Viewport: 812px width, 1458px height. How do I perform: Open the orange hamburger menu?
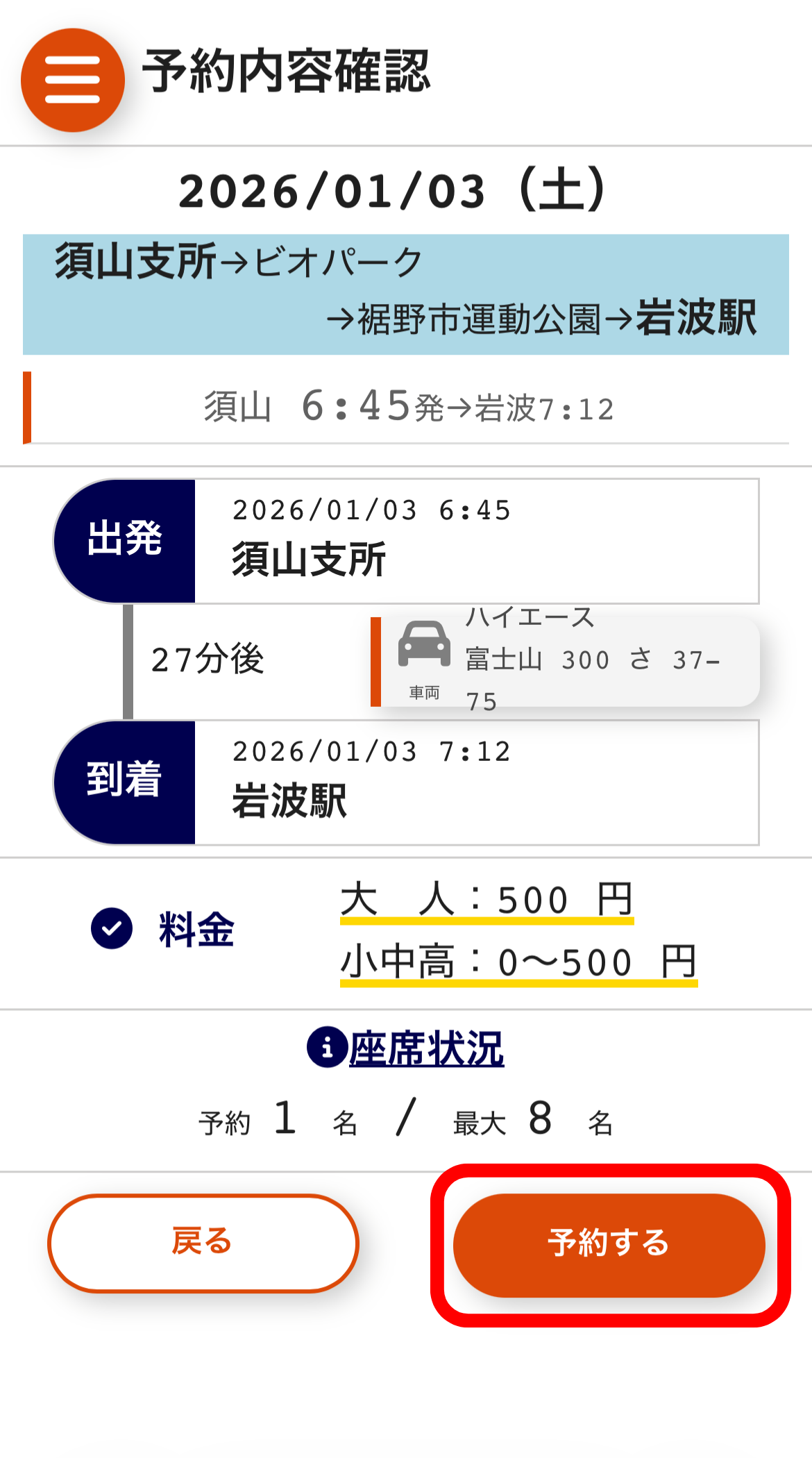coord(73,80)
